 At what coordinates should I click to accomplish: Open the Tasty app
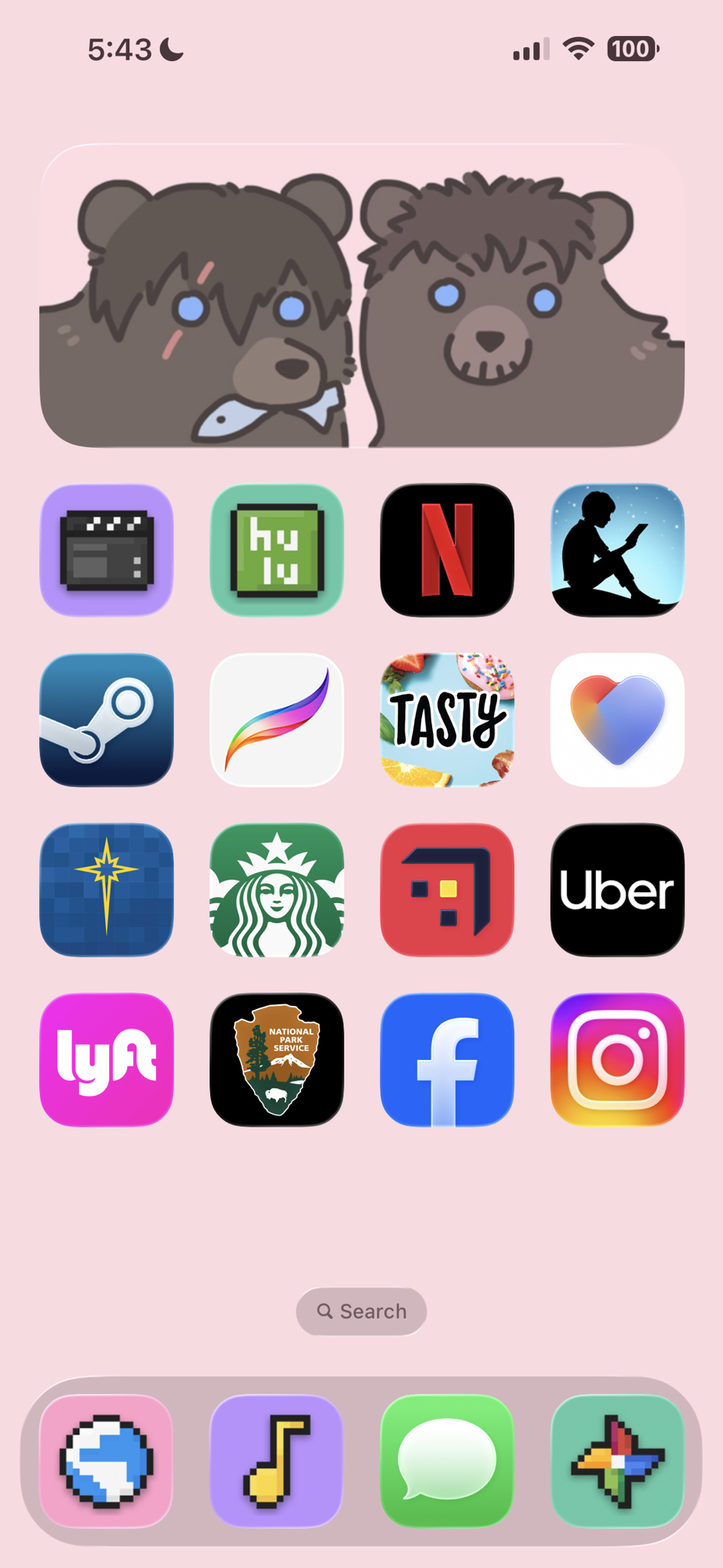click(447, 720)
